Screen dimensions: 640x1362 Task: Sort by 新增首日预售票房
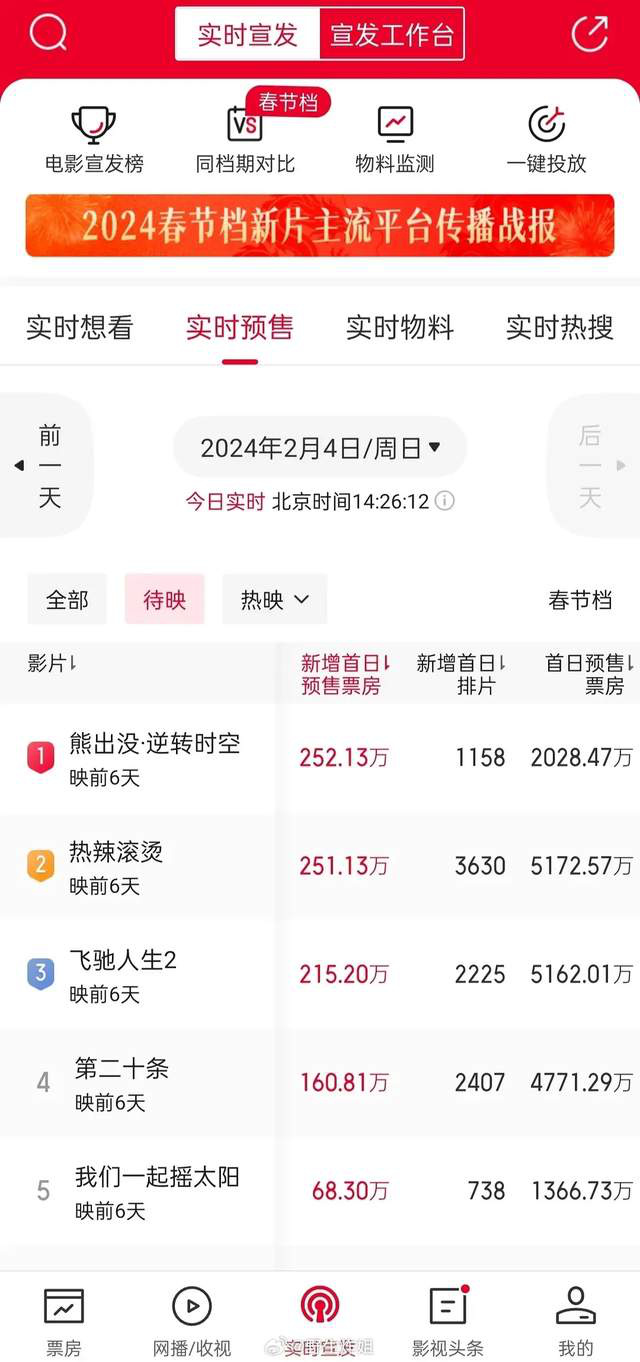[345, 674]
